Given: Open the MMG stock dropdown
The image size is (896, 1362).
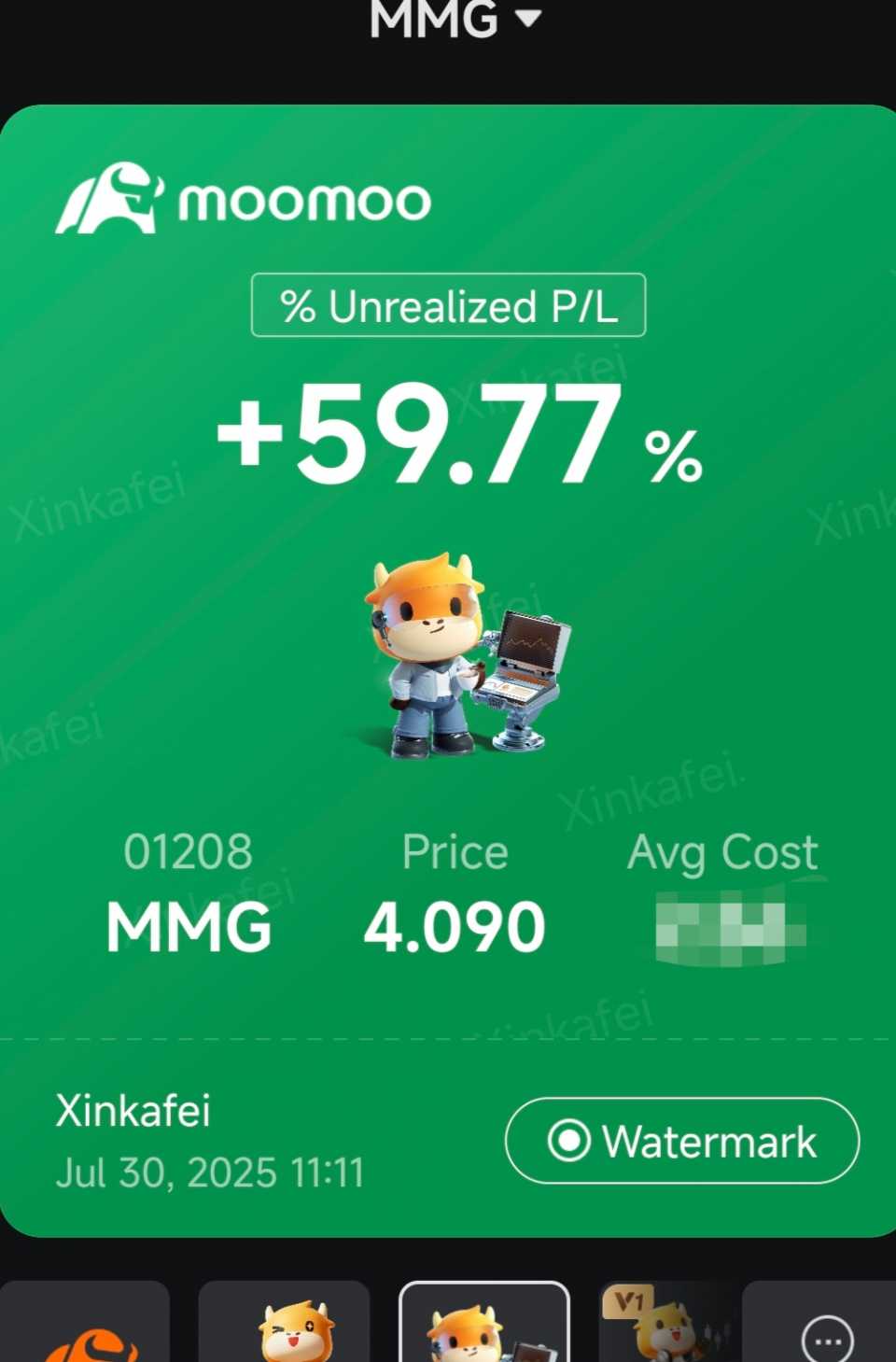Looking at the screenshot, I should click(x=455, y=19).
